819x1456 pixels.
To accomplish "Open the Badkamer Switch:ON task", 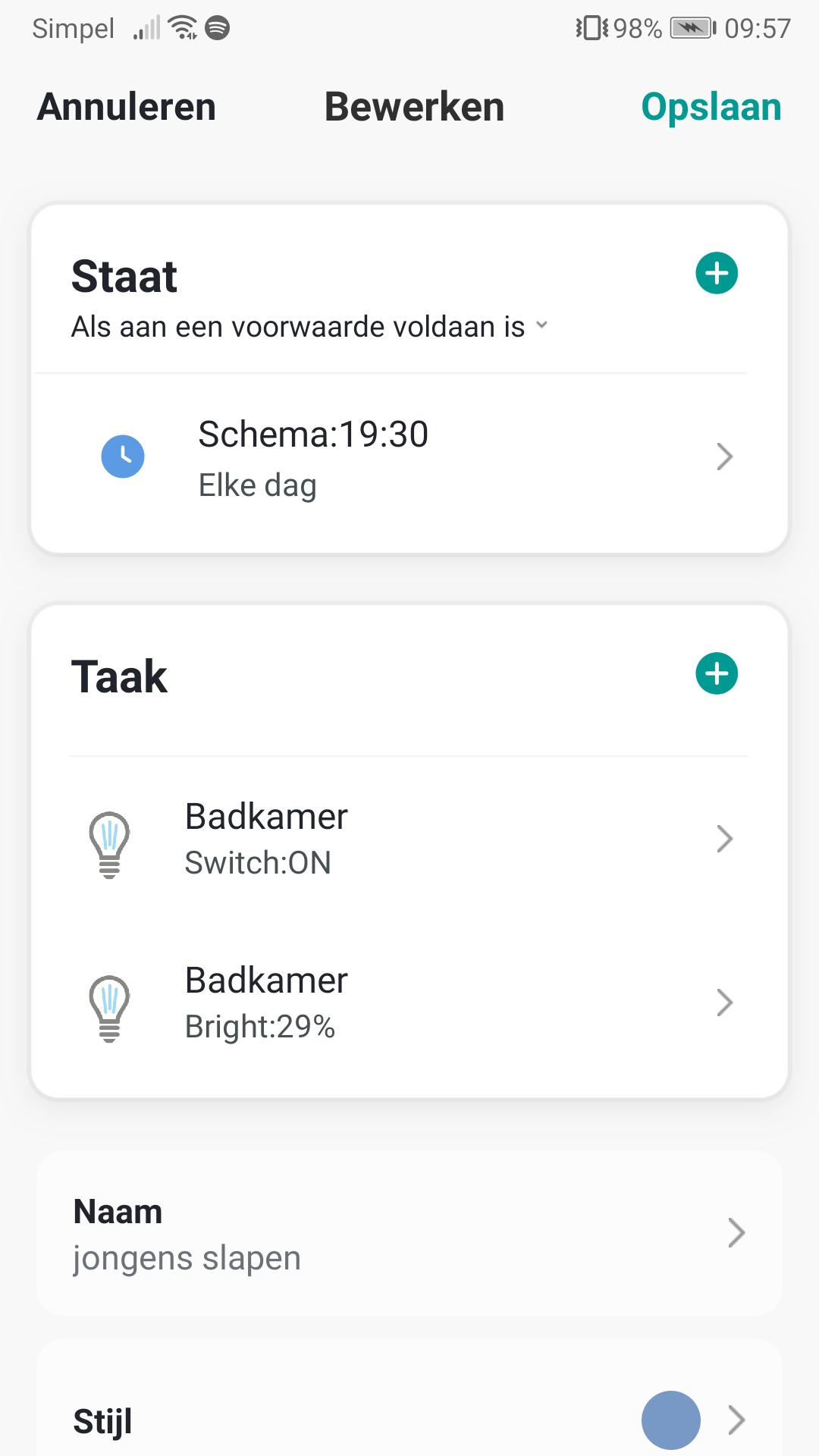I will tap(409, 839).
